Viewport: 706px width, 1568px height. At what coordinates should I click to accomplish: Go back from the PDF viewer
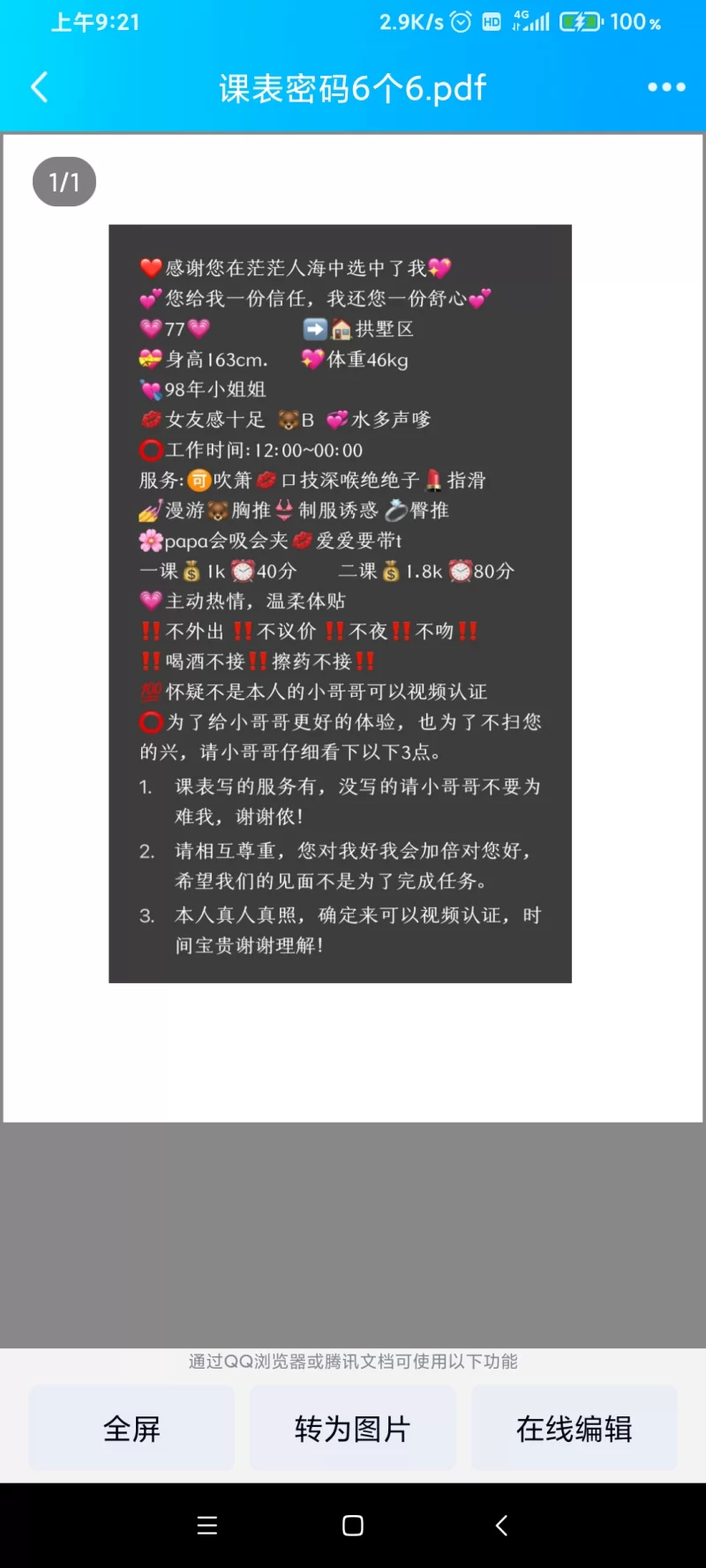(x=39, y=87)
